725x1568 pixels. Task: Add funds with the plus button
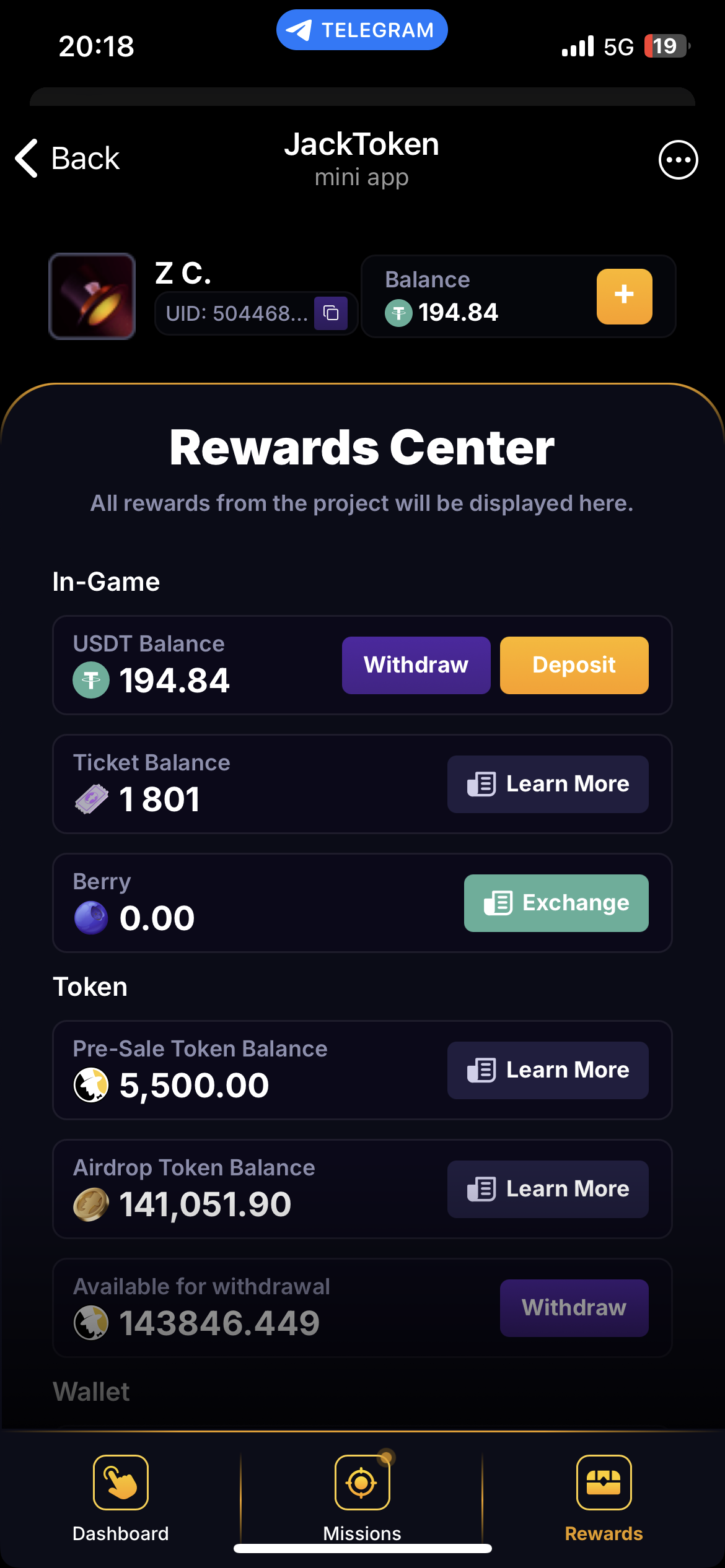tap(624, 296)
